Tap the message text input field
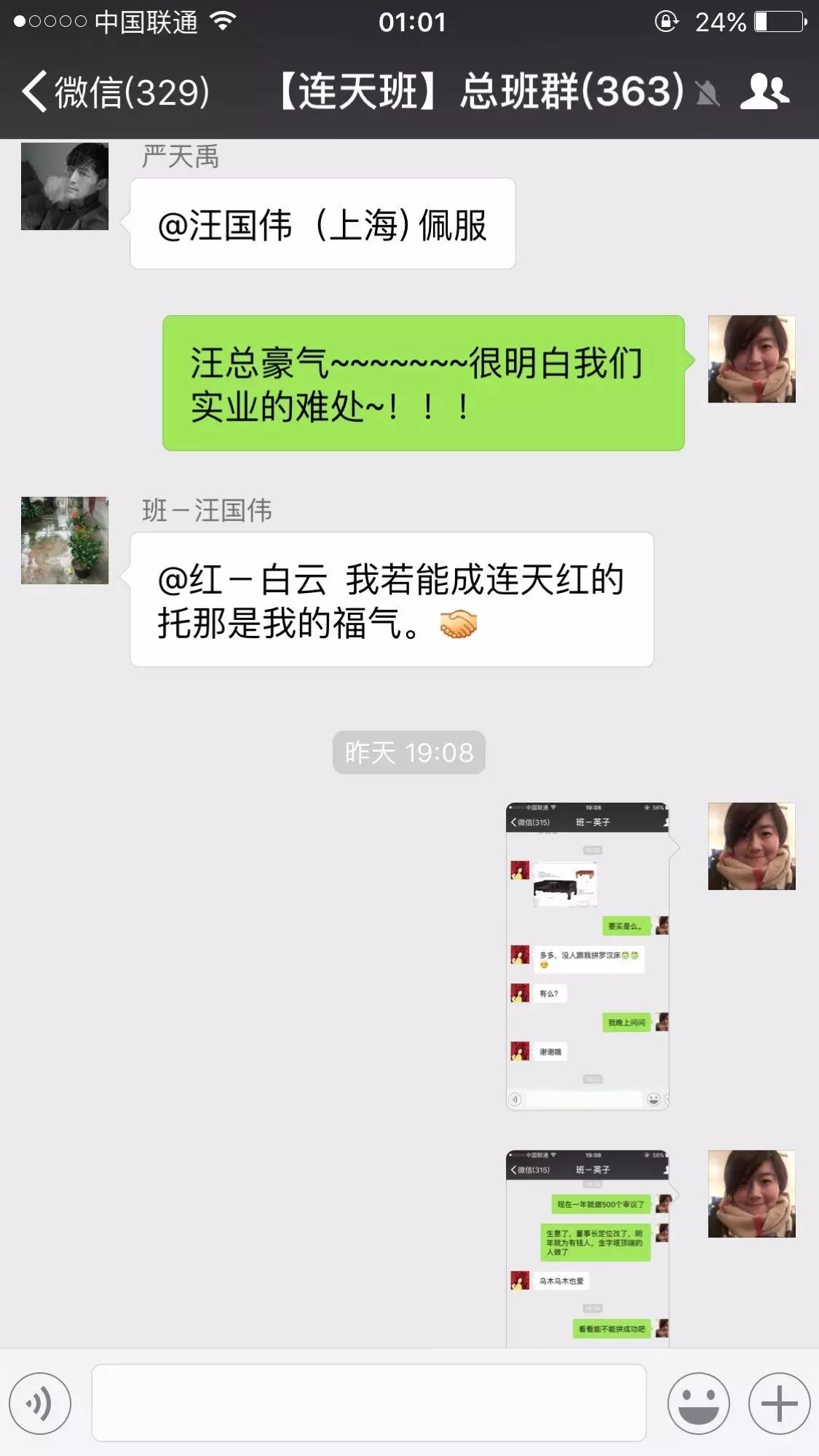The height and width of the screenshot is (1456, 819). click(x=368, y=1402)
